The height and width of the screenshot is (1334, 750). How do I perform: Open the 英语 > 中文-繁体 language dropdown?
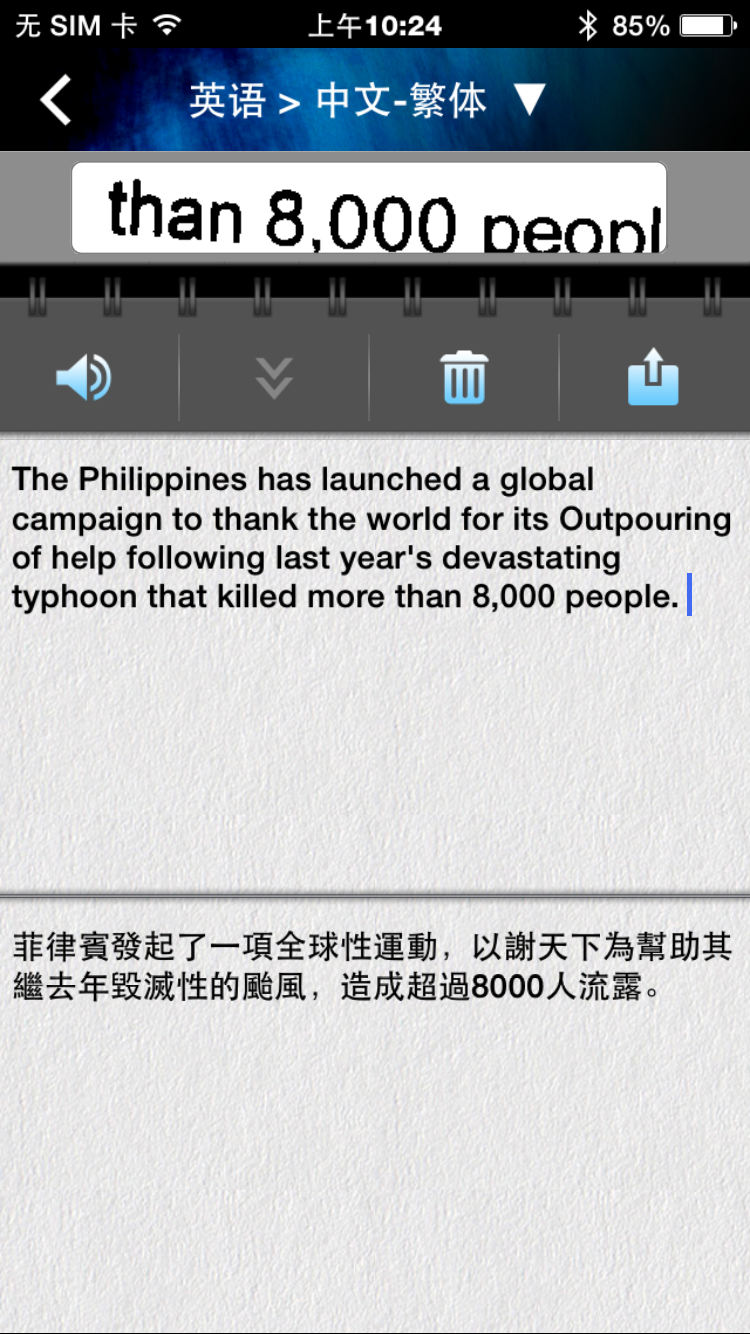367,100
